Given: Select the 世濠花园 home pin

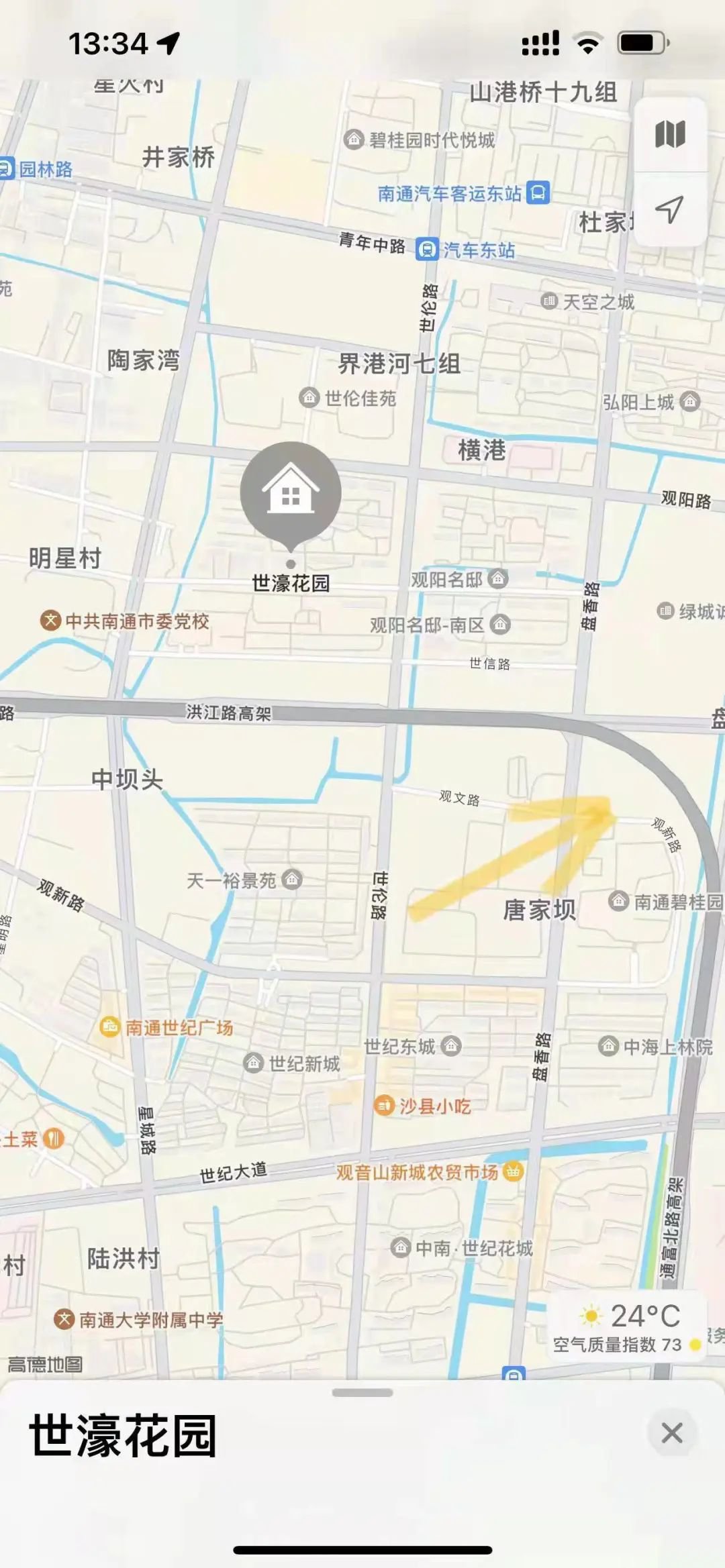Looking at the screenshot, I should coord(291,494).
